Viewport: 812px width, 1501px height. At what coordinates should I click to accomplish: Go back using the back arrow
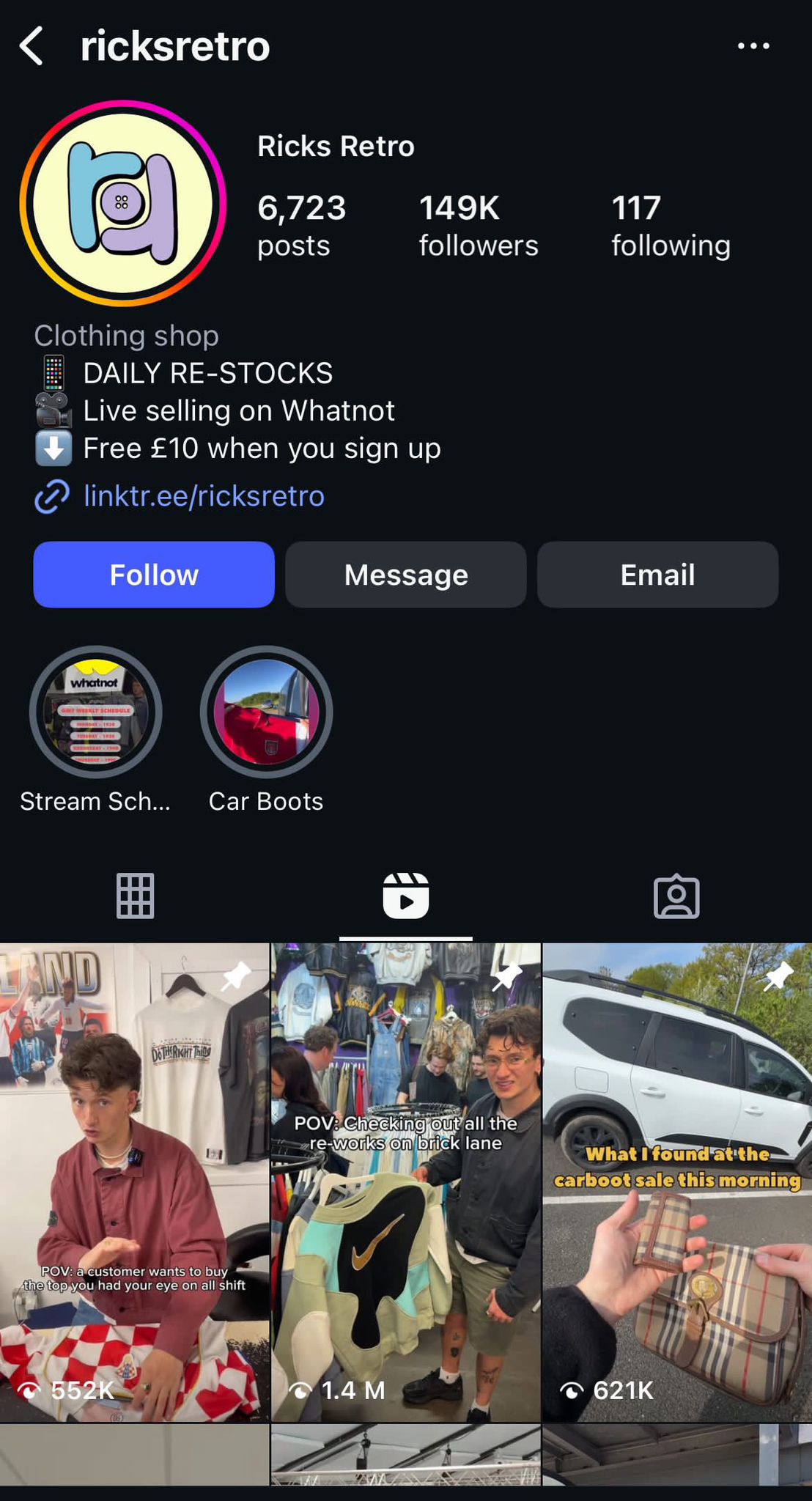32,46
